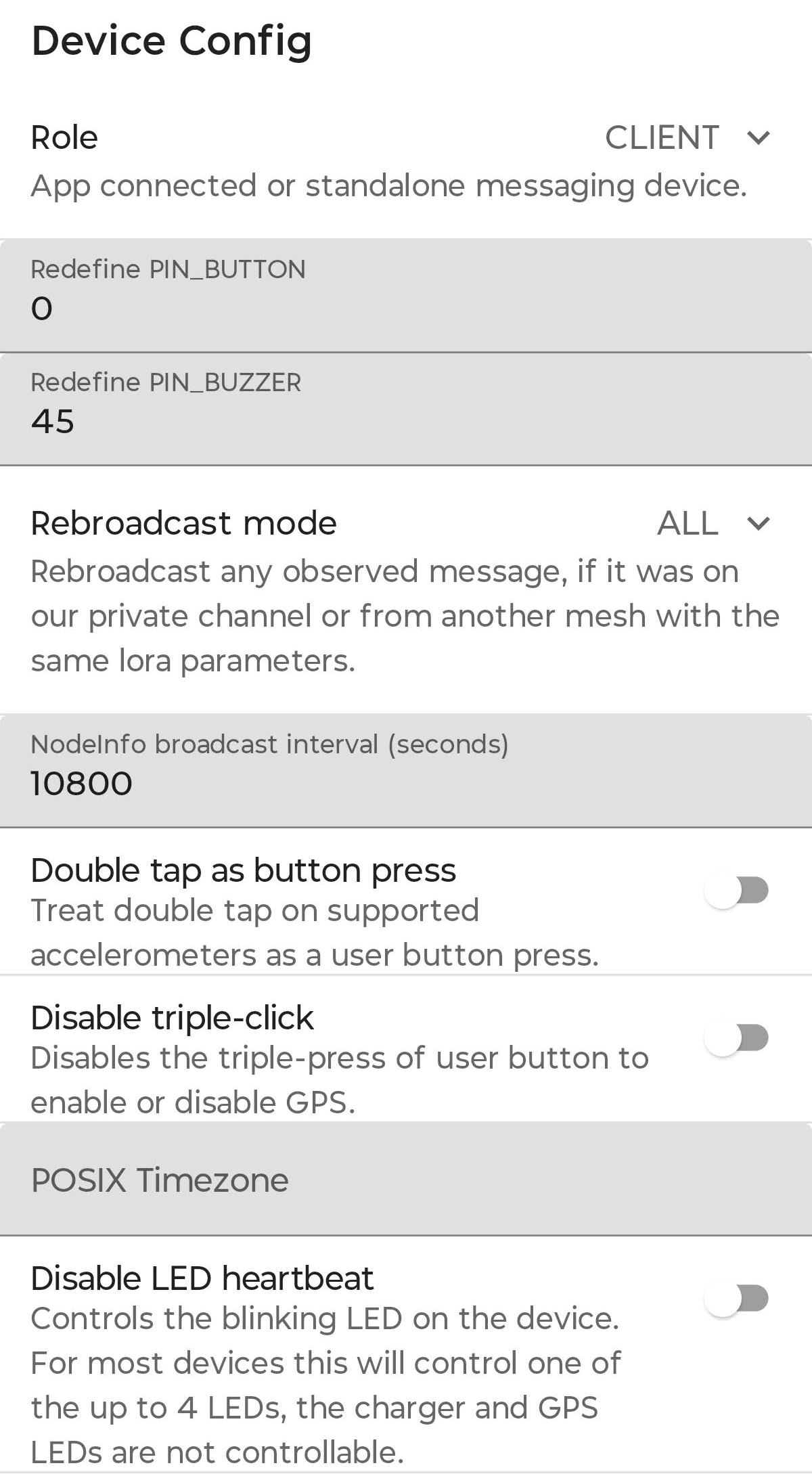This screenshot has height=1474, width=812.
Task: Toggle the Disable triple-click switch
Action: (x=736, y=1037)
